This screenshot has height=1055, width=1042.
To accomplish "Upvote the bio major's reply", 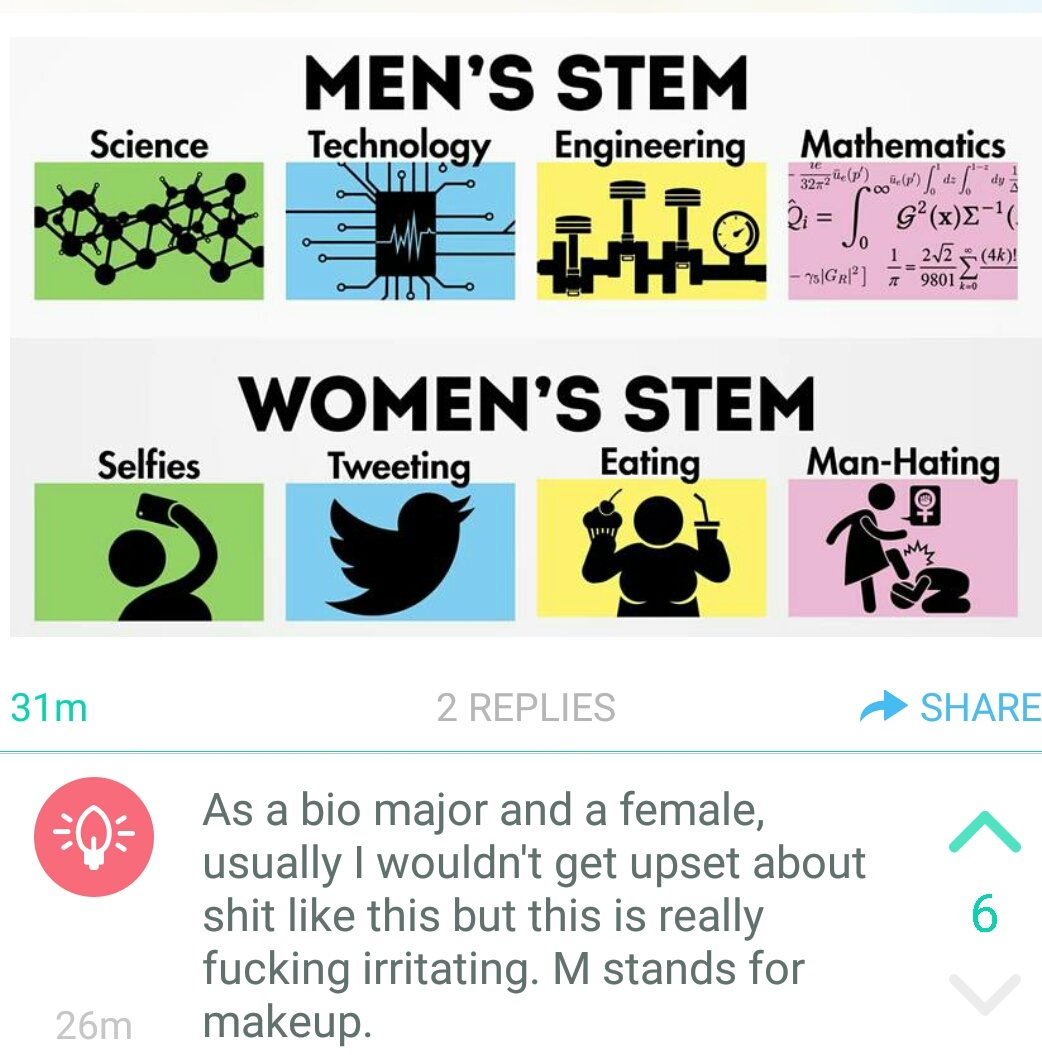I will tap(984, 833).
